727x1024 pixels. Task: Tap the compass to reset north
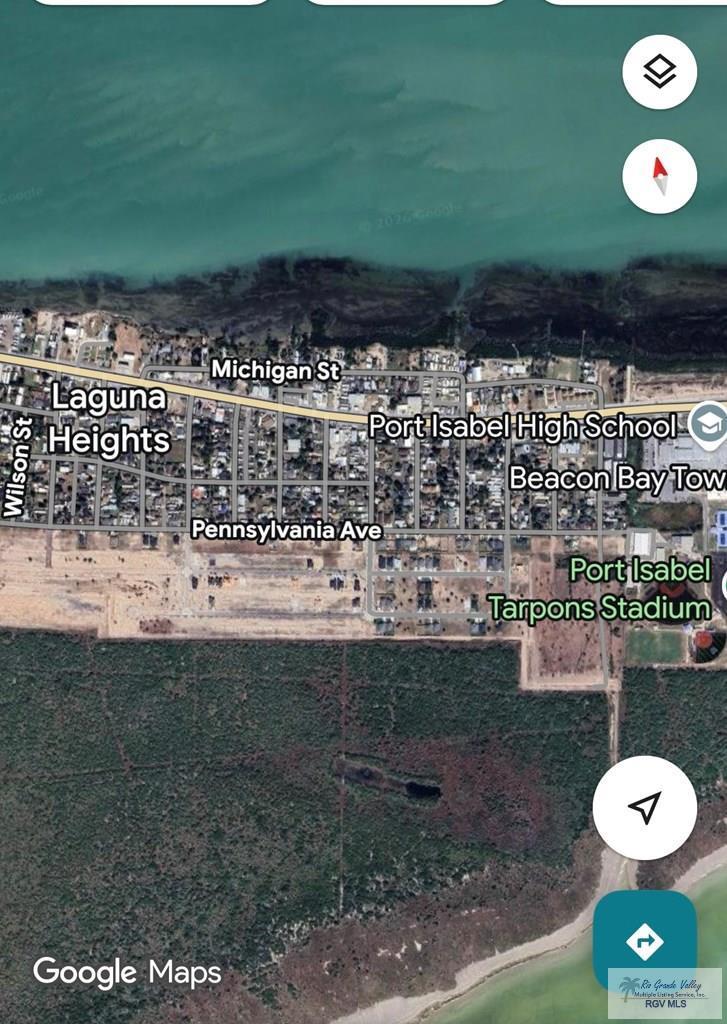click(x=659, y=176)
